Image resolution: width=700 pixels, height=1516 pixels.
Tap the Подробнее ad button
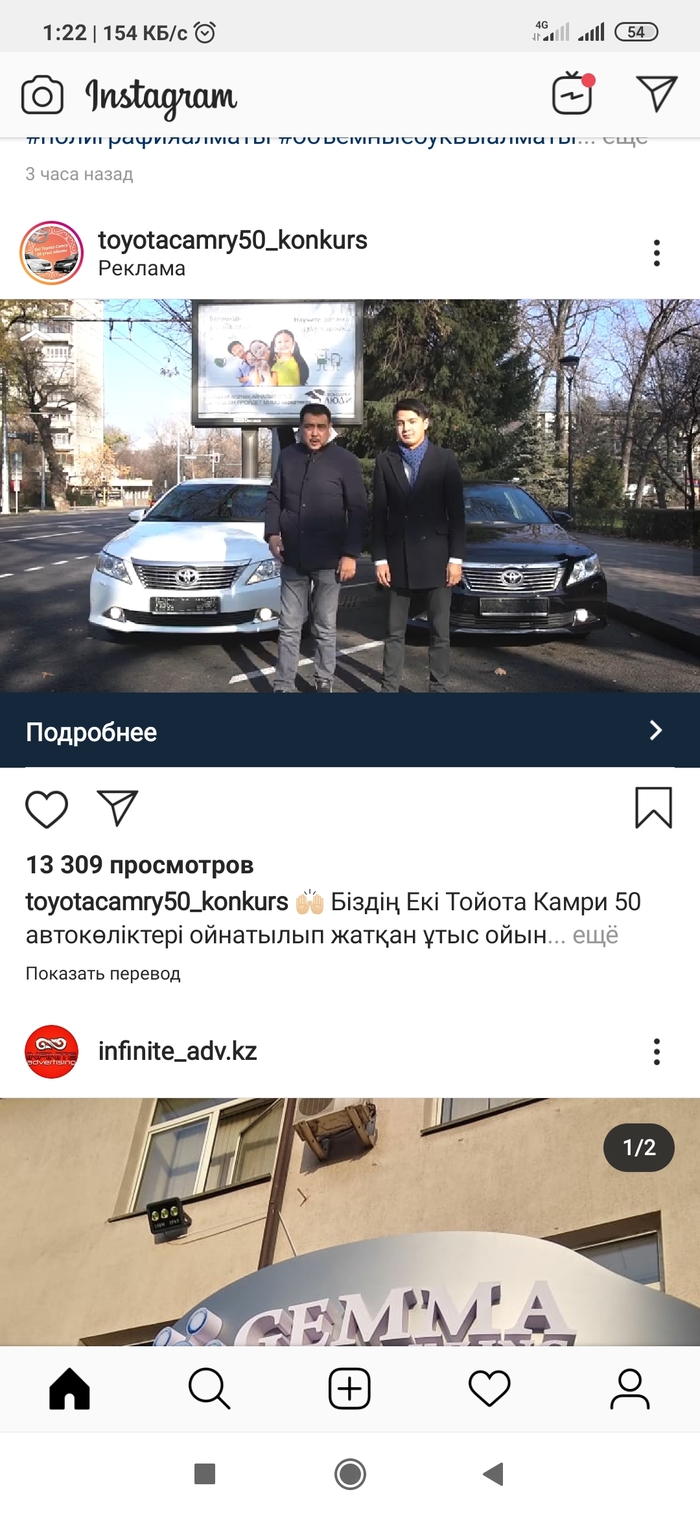(x=350, y=731)
